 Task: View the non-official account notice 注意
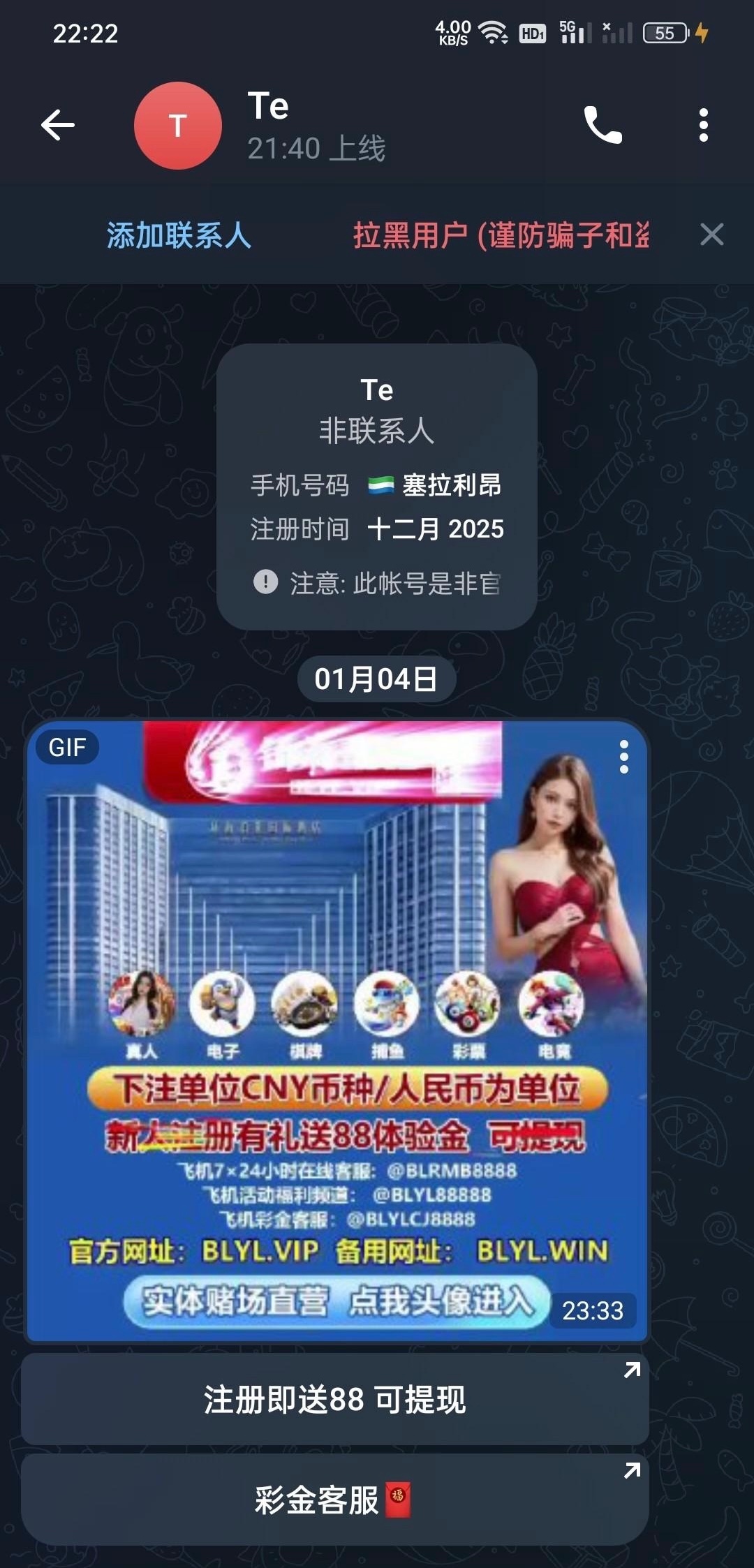tap(377, 582)
